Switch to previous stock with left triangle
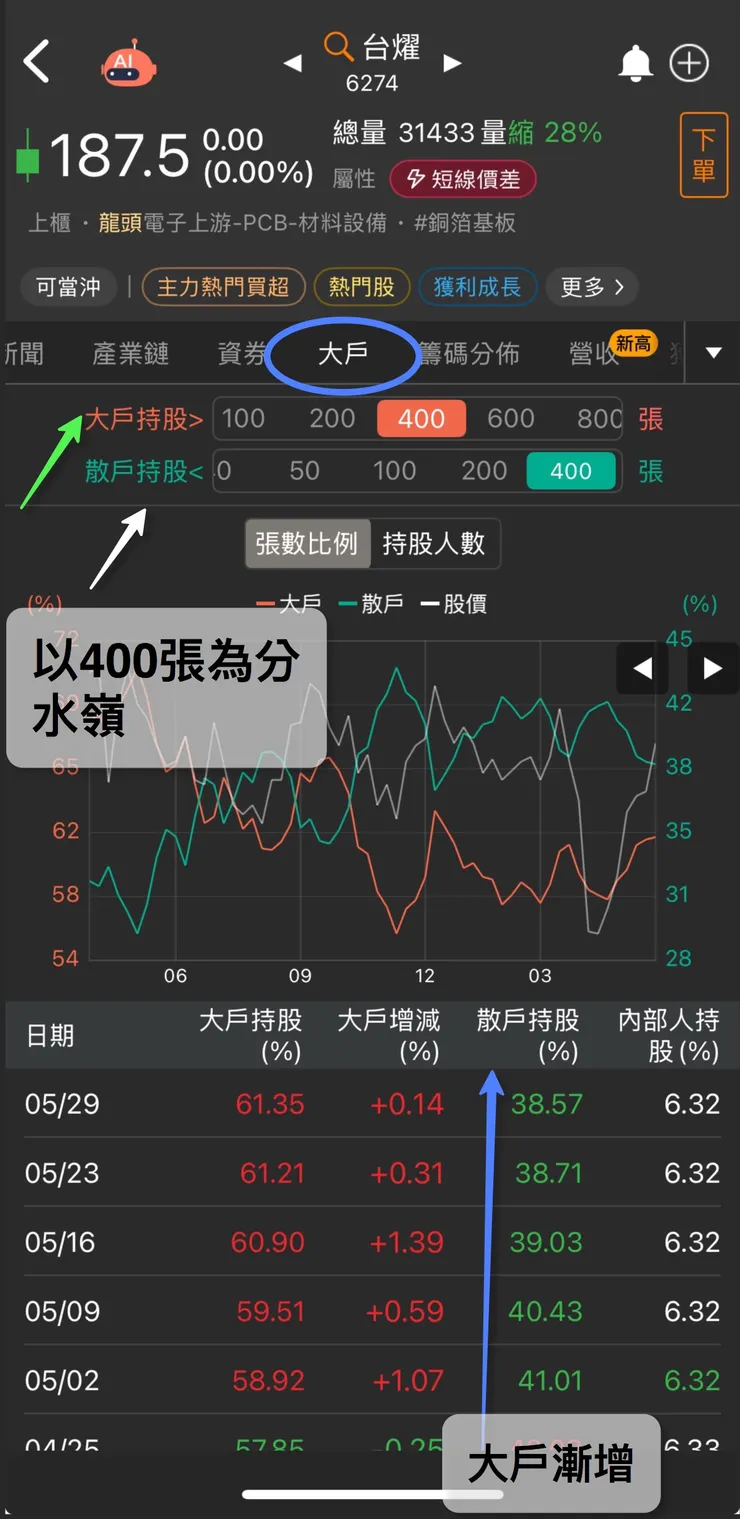The width and height of the screenshot is (740, 1519). 293,62
